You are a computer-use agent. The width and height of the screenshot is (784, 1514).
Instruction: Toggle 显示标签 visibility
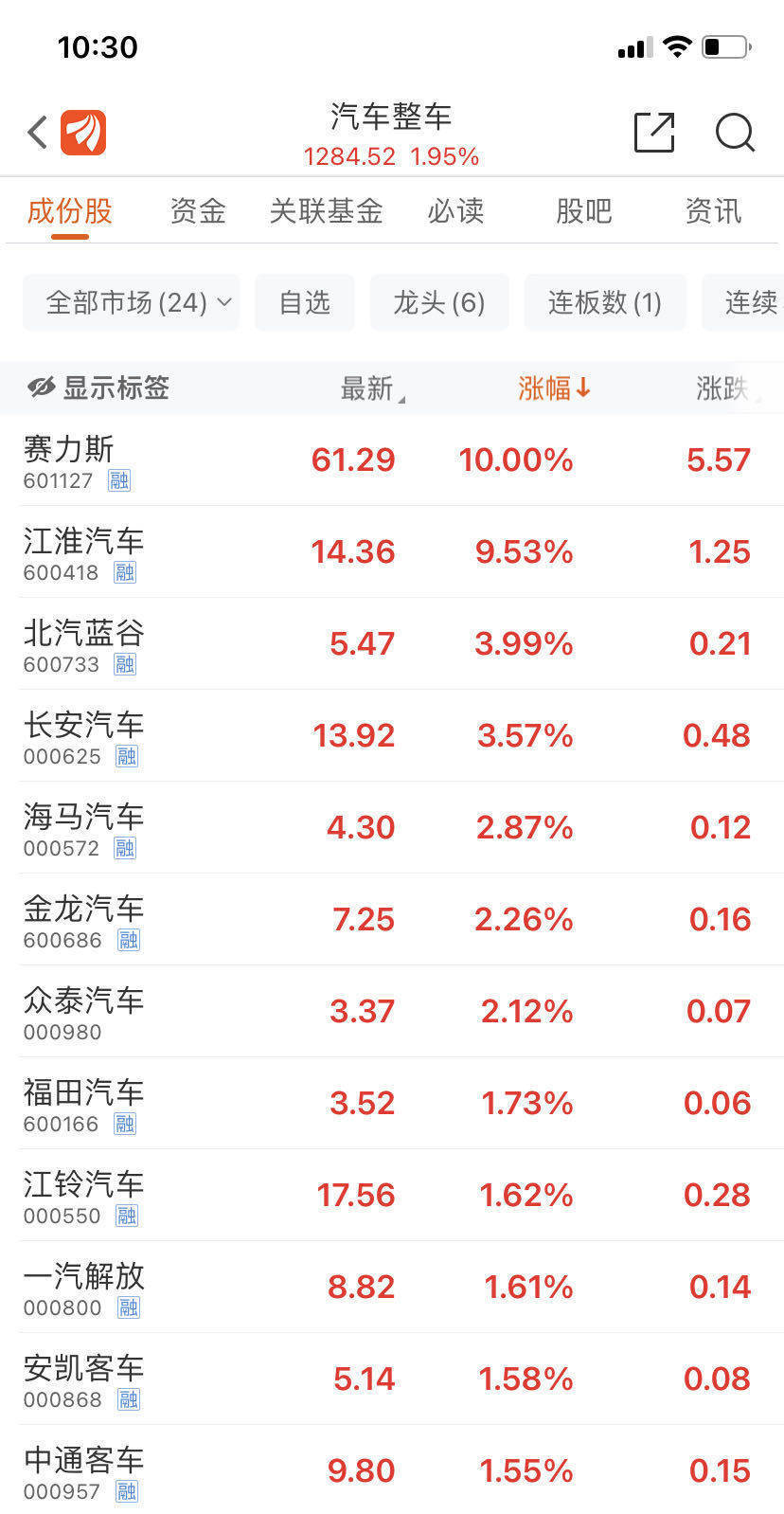(98, 388)
